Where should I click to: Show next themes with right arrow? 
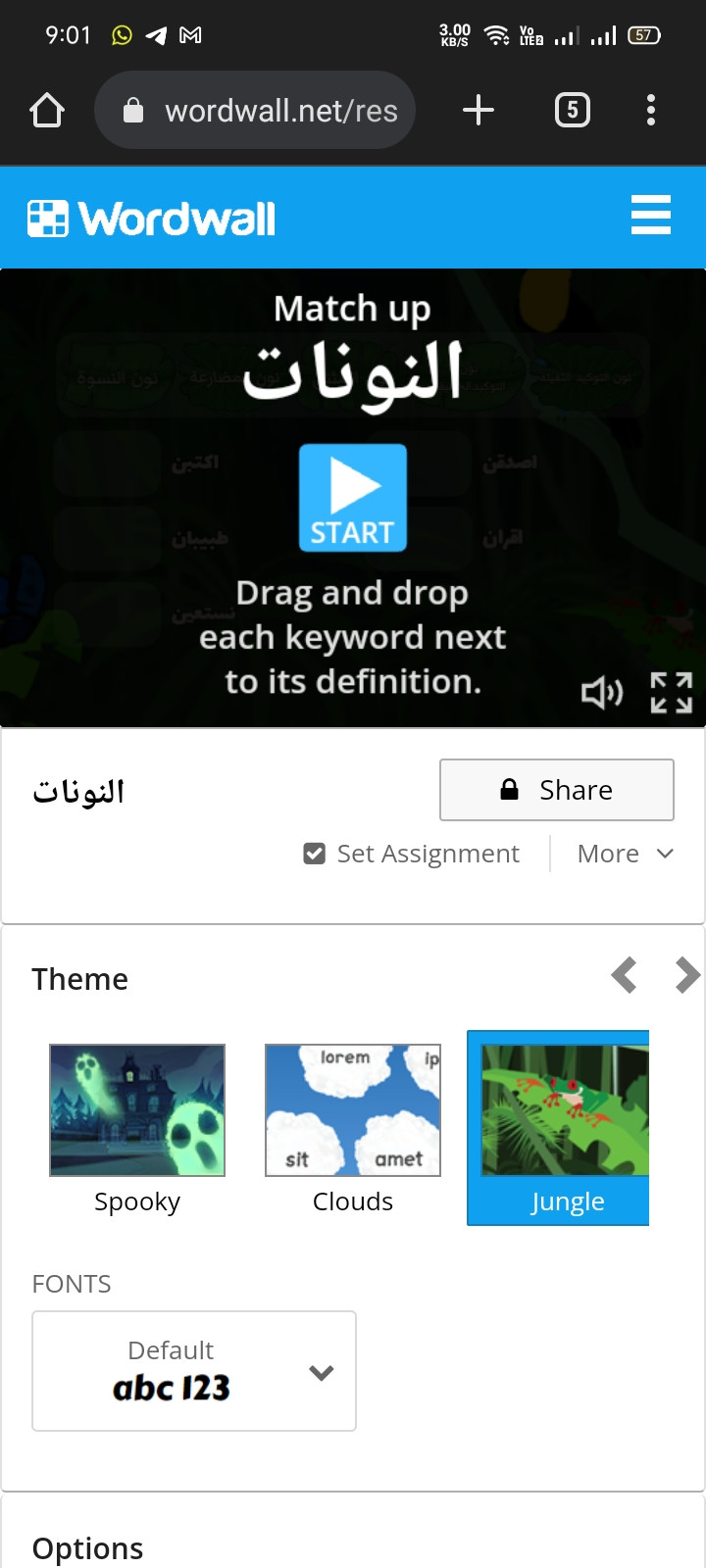(687, 975)
